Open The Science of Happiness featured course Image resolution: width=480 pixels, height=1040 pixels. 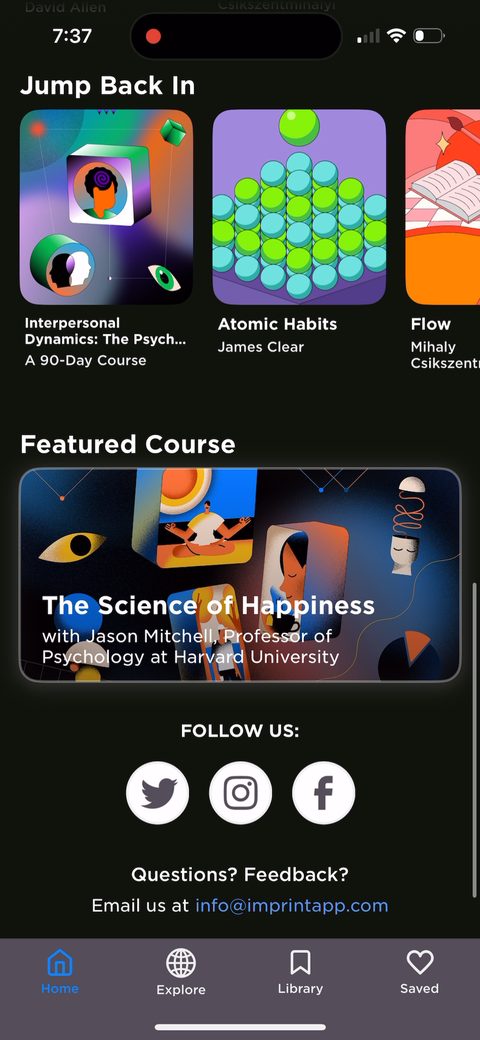coord(240,575)
